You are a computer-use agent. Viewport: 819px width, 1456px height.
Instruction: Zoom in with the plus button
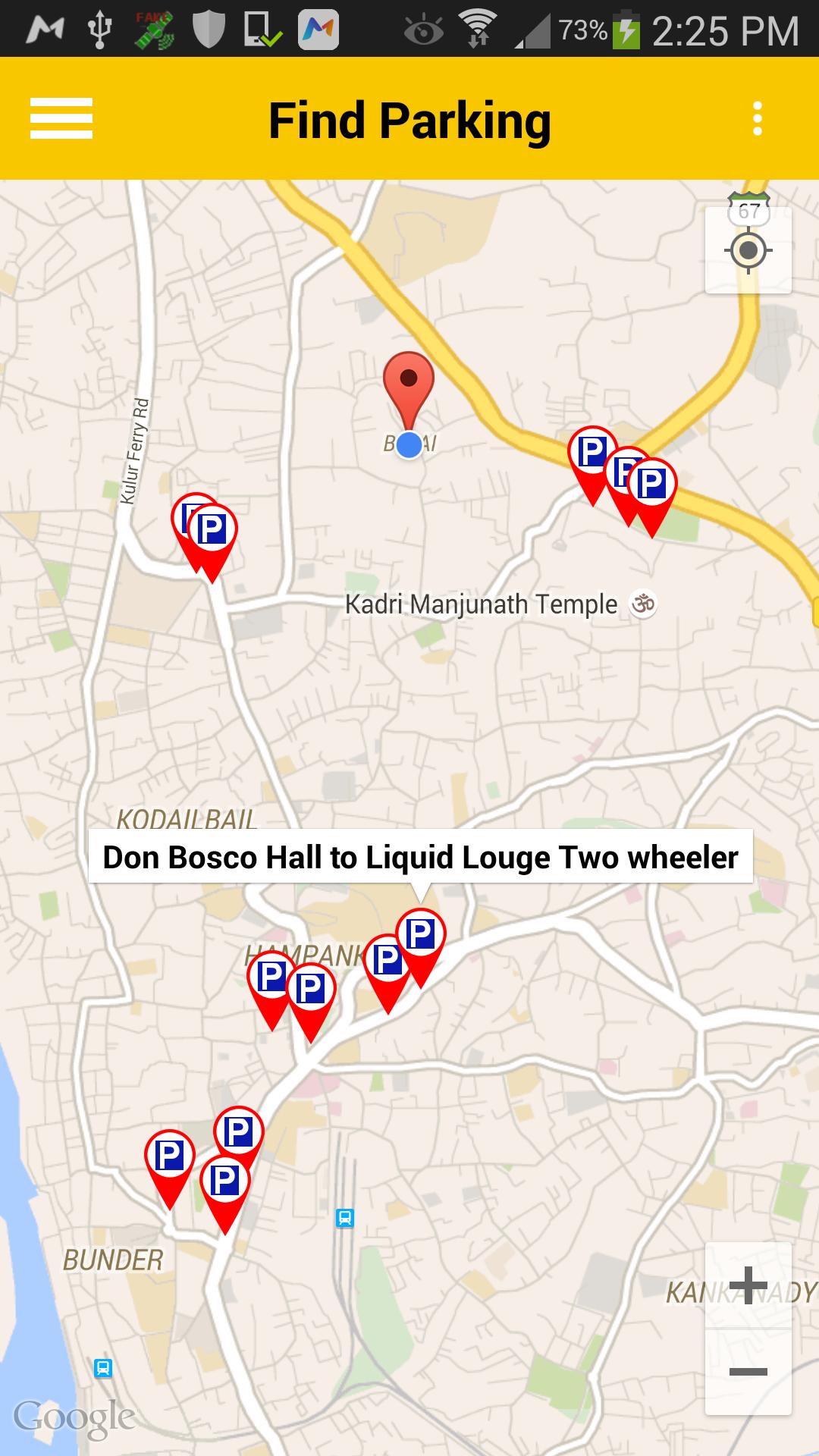pyautogui.click(x=748, y=1285)
